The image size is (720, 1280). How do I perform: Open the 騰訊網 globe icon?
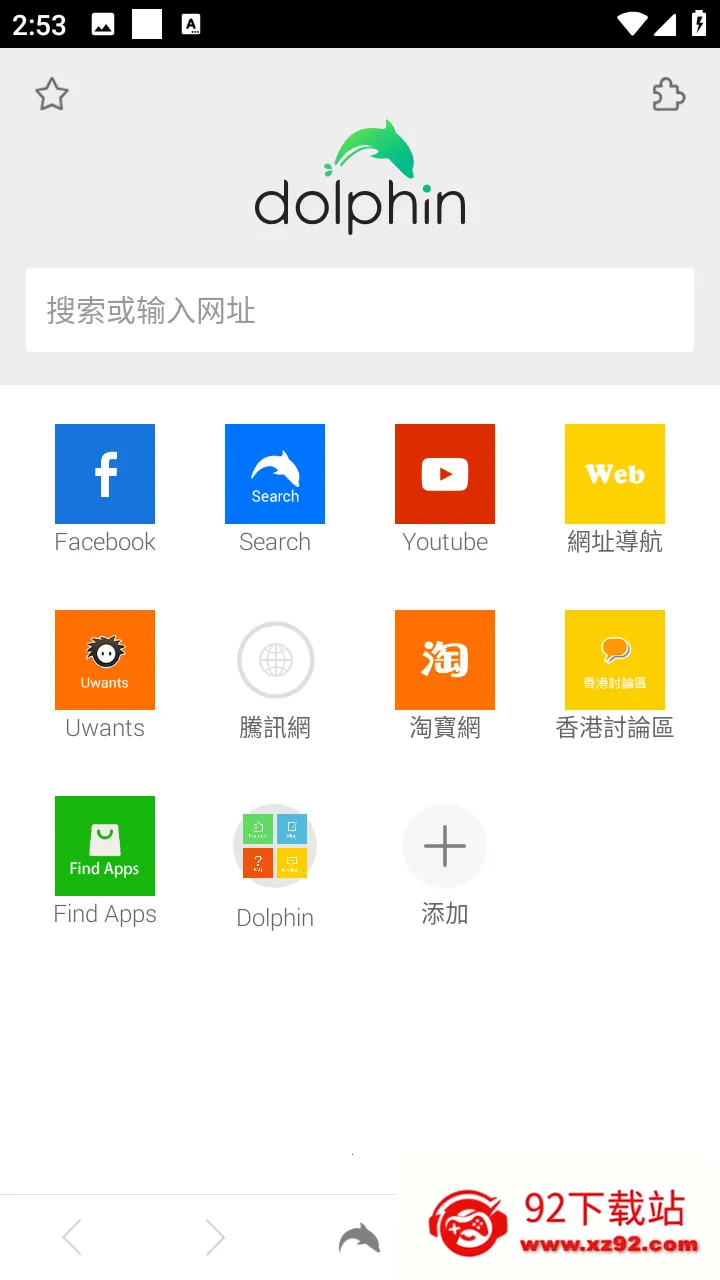[275, 660]
